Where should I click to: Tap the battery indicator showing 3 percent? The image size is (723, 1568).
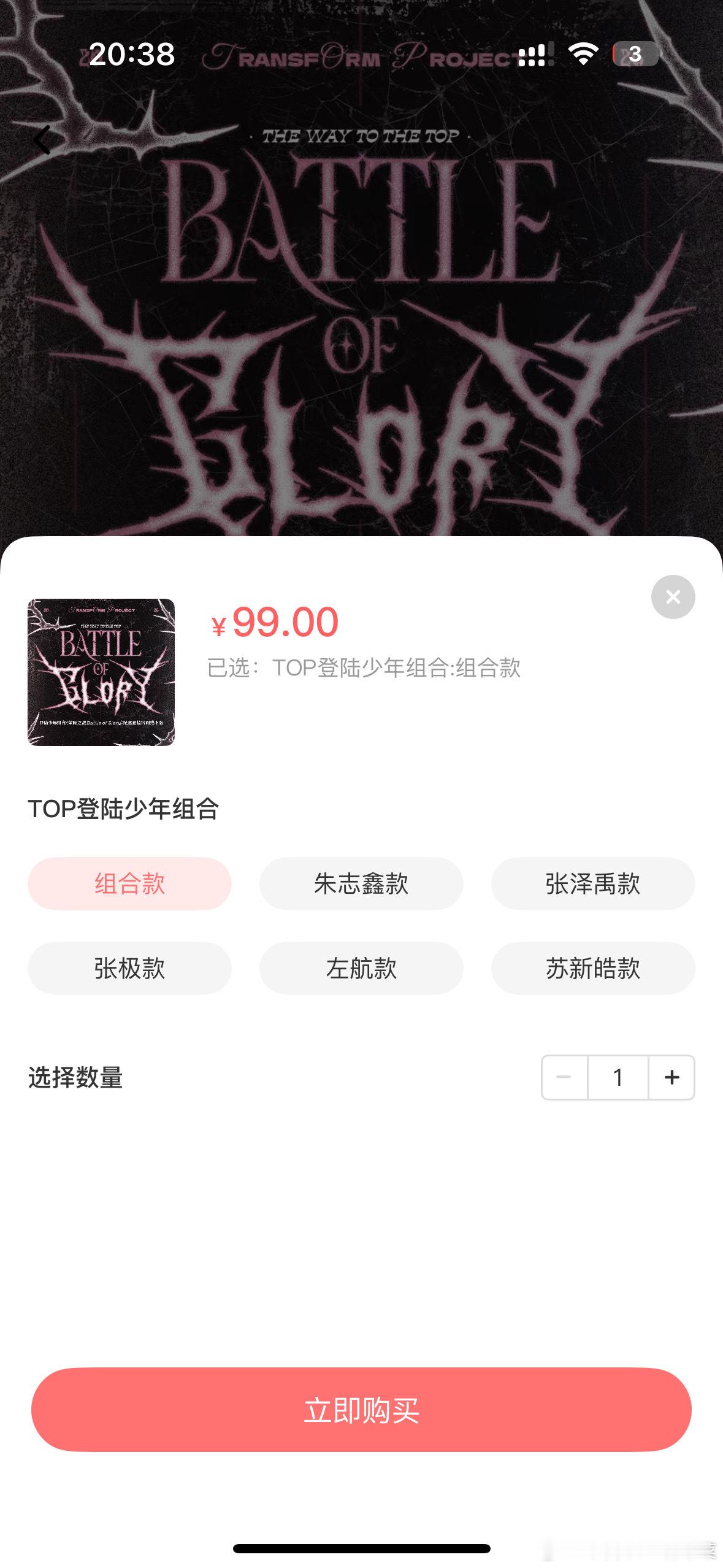click(x=633, y=54)
